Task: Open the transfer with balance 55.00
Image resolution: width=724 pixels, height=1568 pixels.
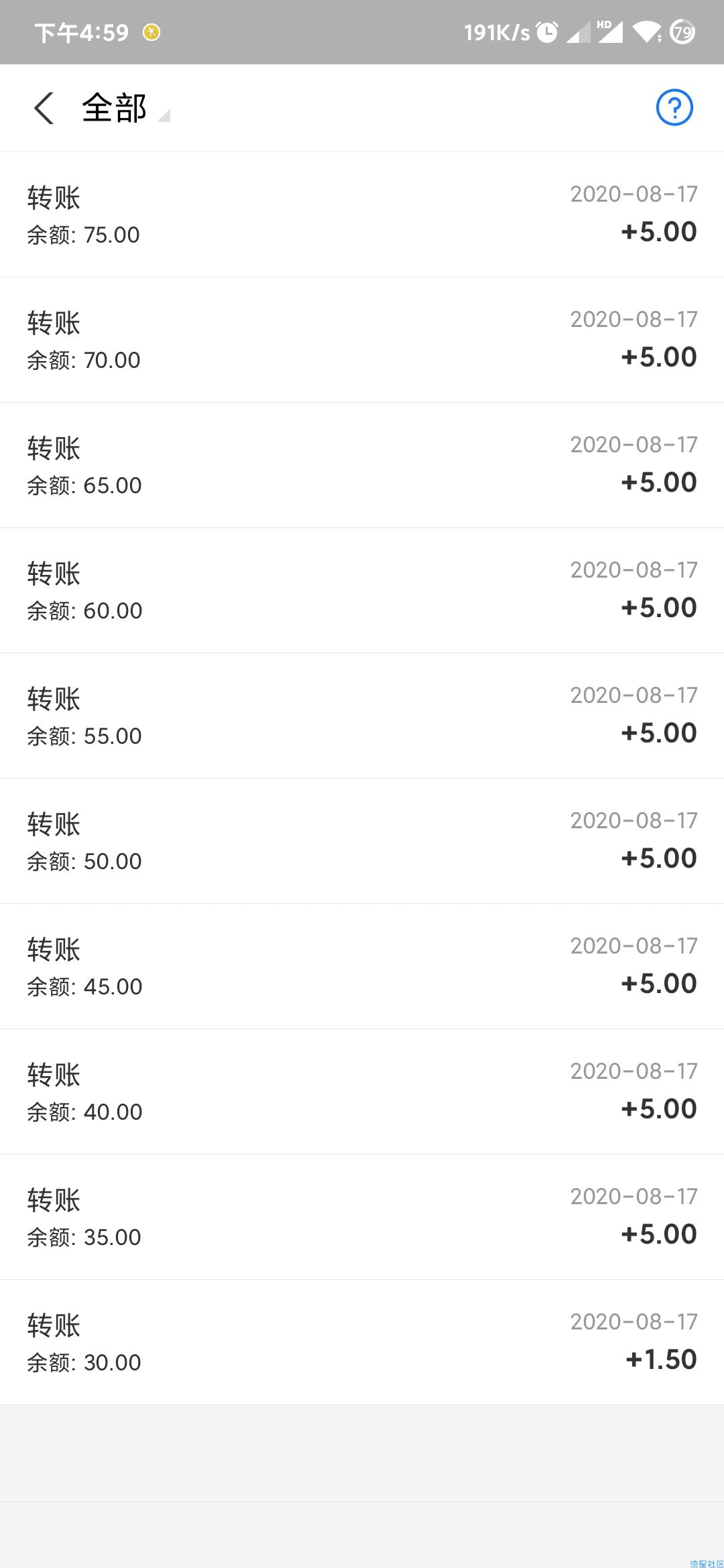Action: [x=362, y=716]
